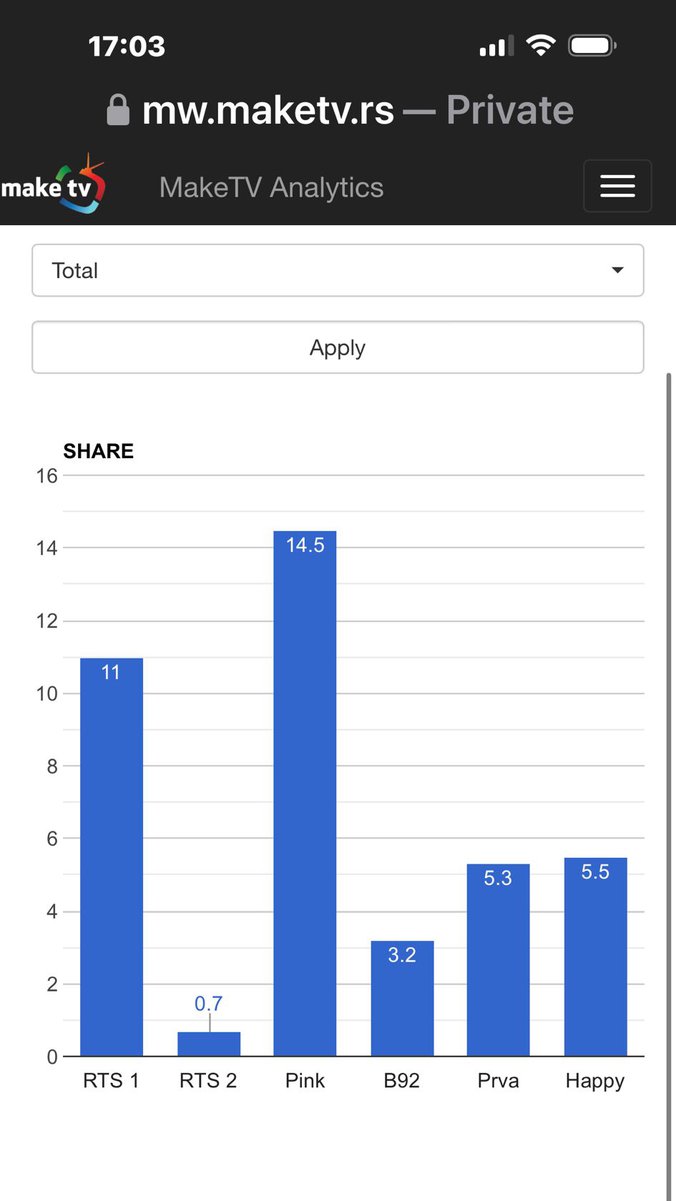Viewport: 676px width, 1201px height.
Task: Select the B92 bar showing 3.2
Action: (402, 998)
